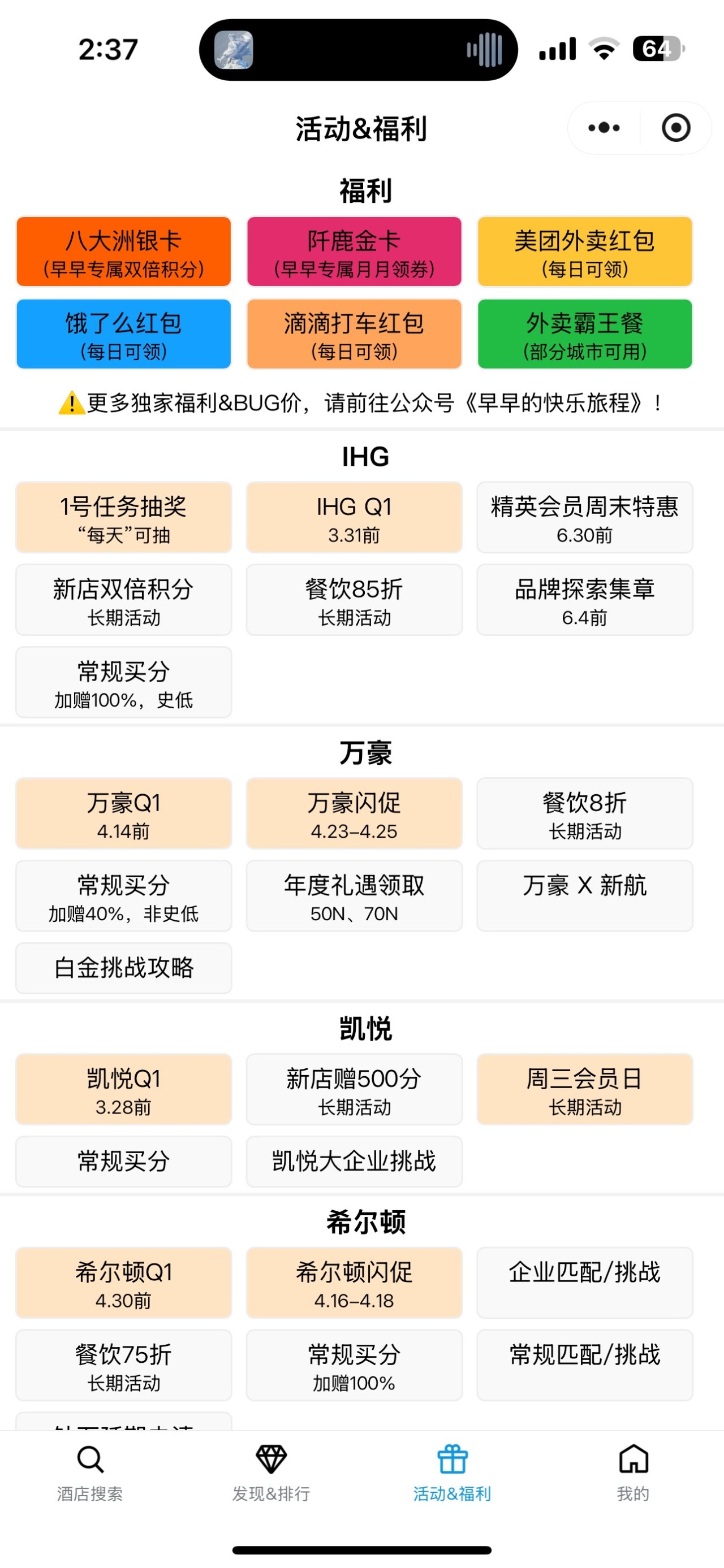Image resolution: width=724 pixels, height=1568 pixels.
Task: View the 希尔顿闪促 promotion
Action: tap(354, 1283)
